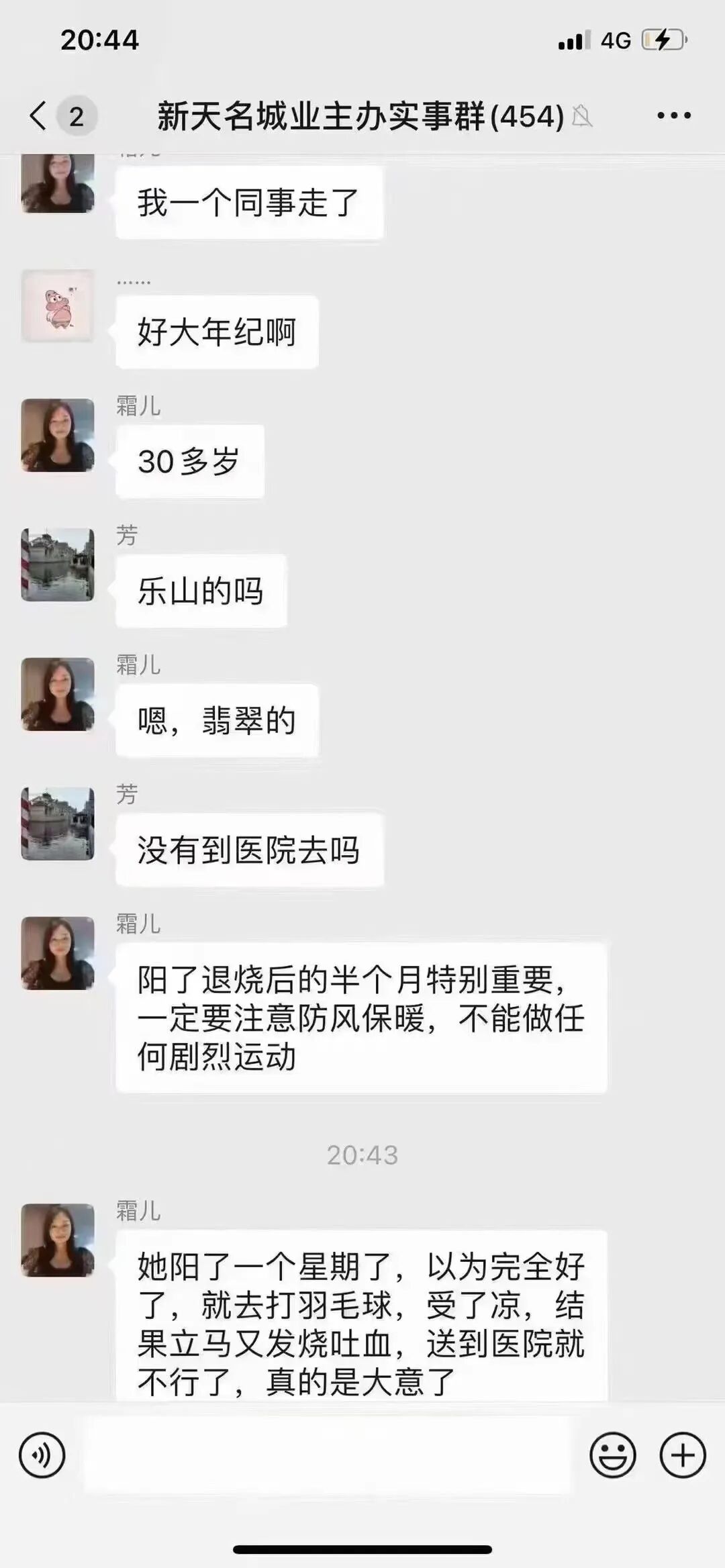Open the group chat overflow menu
The image size is (725, 1568).
pos(674,115)
